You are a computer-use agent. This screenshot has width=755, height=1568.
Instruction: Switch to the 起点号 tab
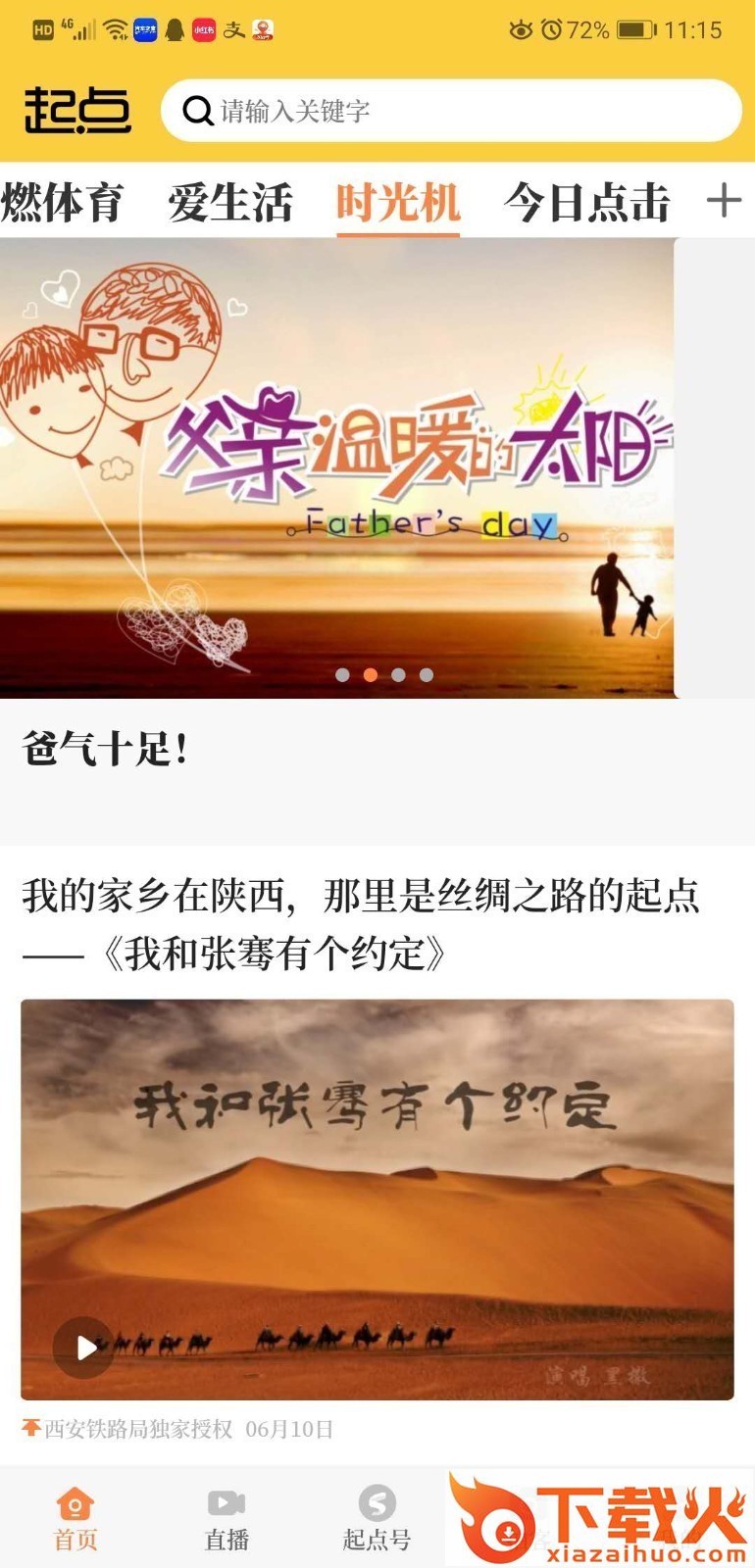377,1518
